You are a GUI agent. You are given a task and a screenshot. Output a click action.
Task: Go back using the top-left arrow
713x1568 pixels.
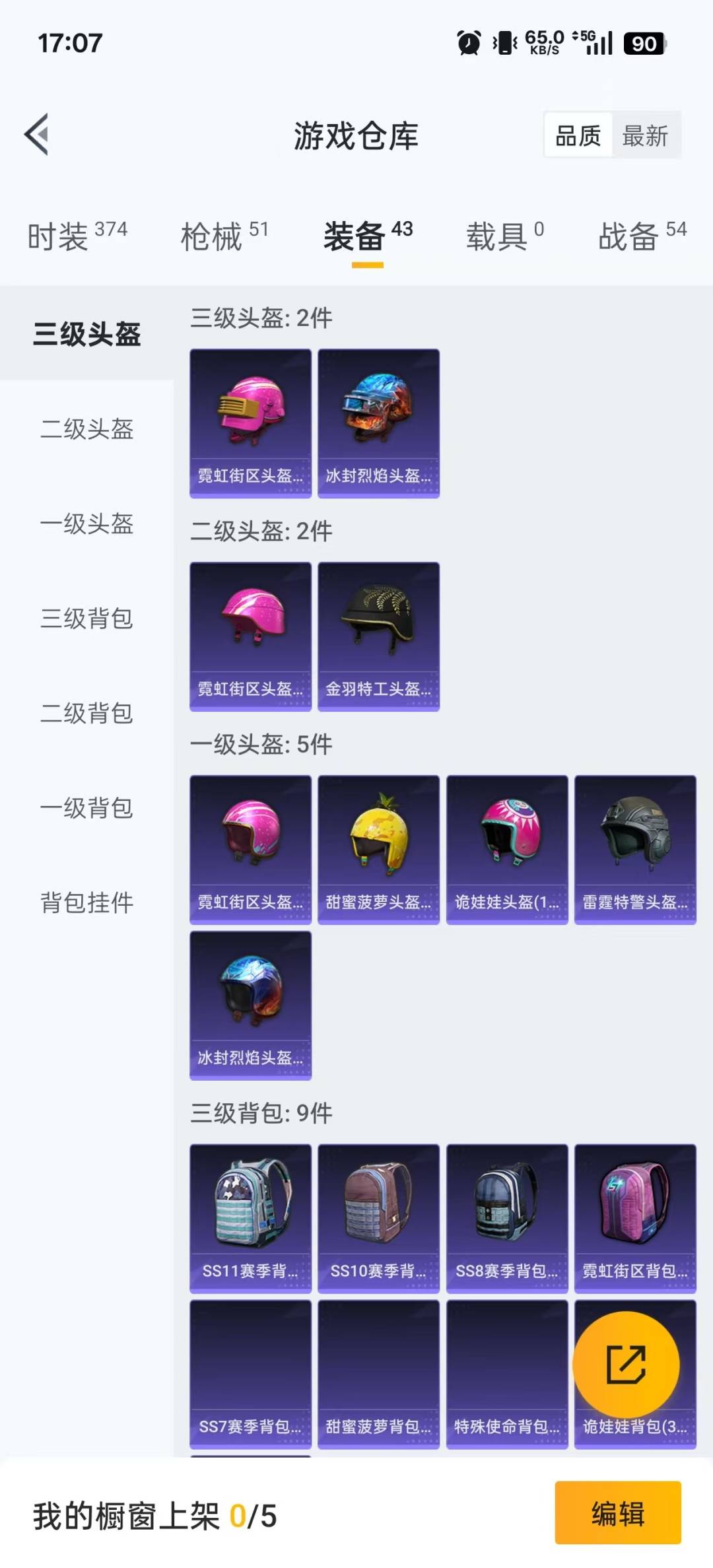click(x=37, y=135)
